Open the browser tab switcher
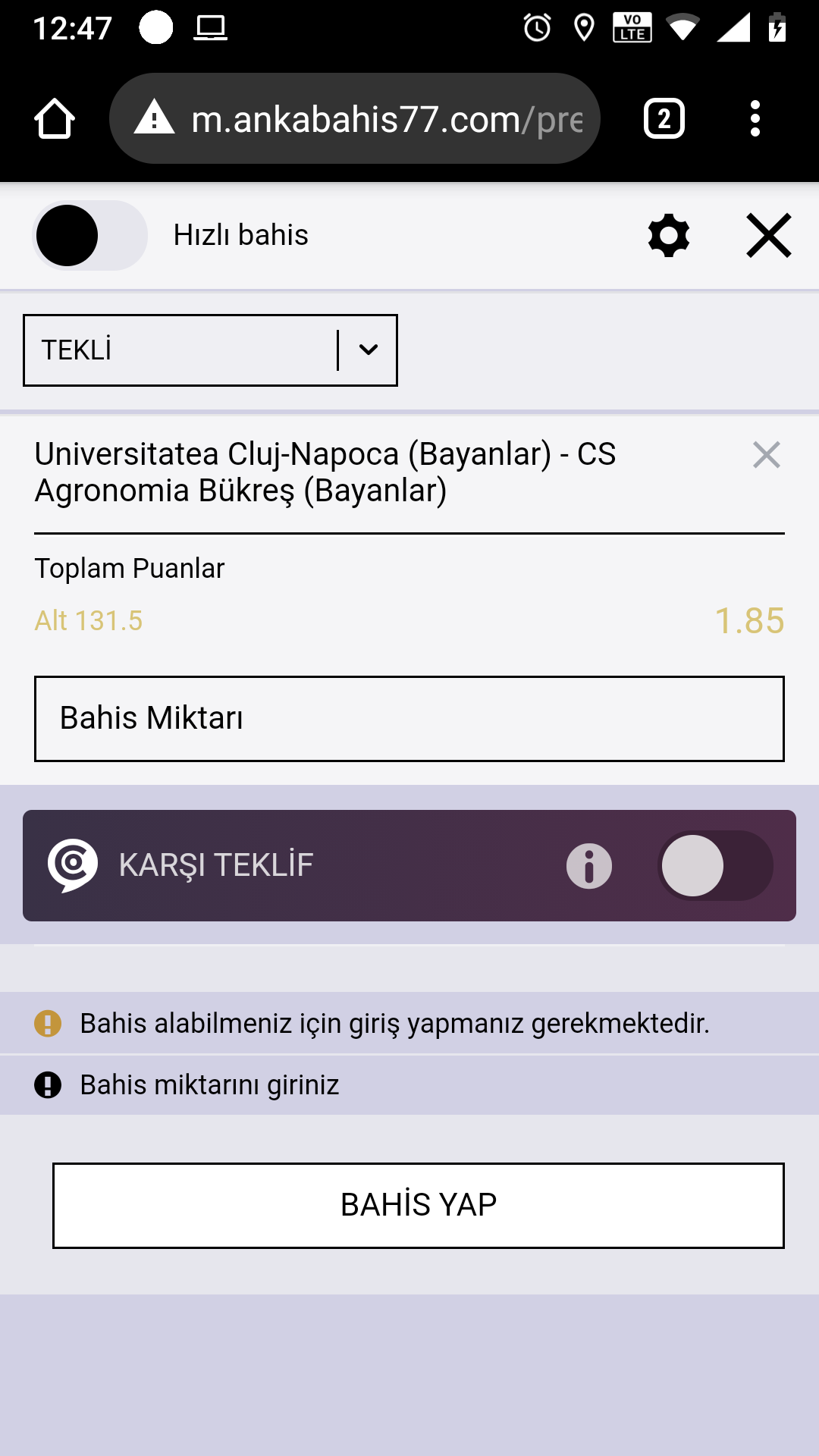Image resolution: width=819 pixels, height=1456 pixels. pos(664,119)
